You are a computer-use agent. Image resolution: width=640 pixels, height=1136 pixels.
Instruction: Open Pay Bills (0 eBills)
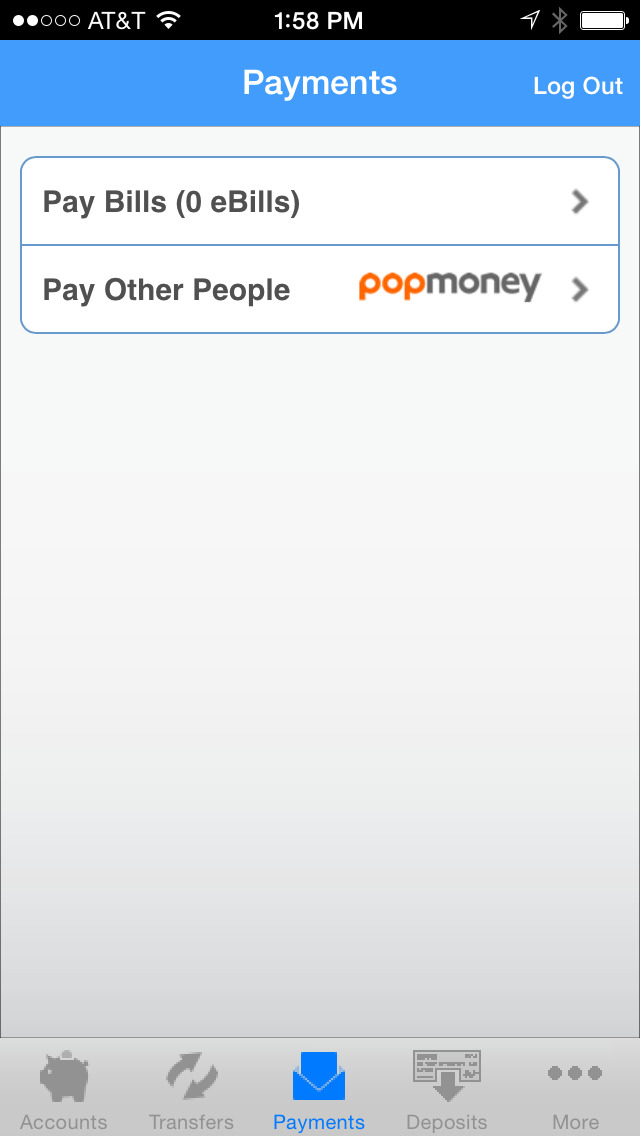320,202
